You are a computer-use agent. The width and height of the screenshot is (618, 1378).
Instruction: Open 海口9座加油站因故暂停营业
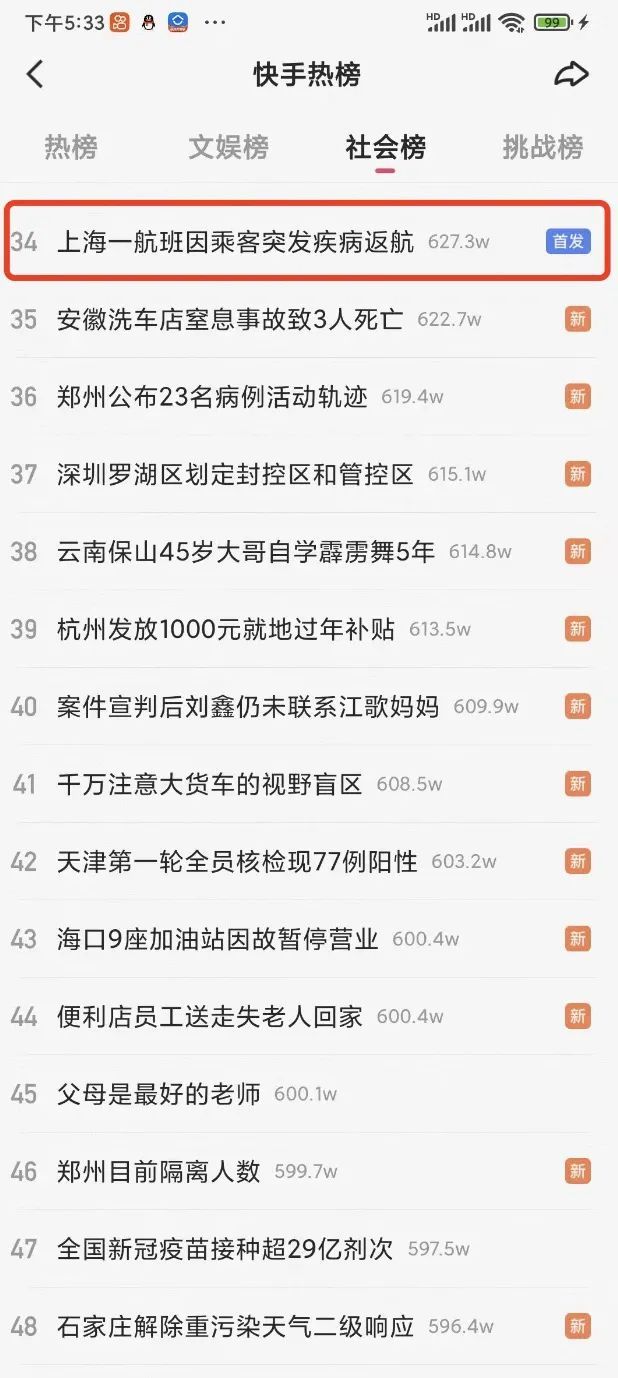pyautogui.click(x=218, y=939)
